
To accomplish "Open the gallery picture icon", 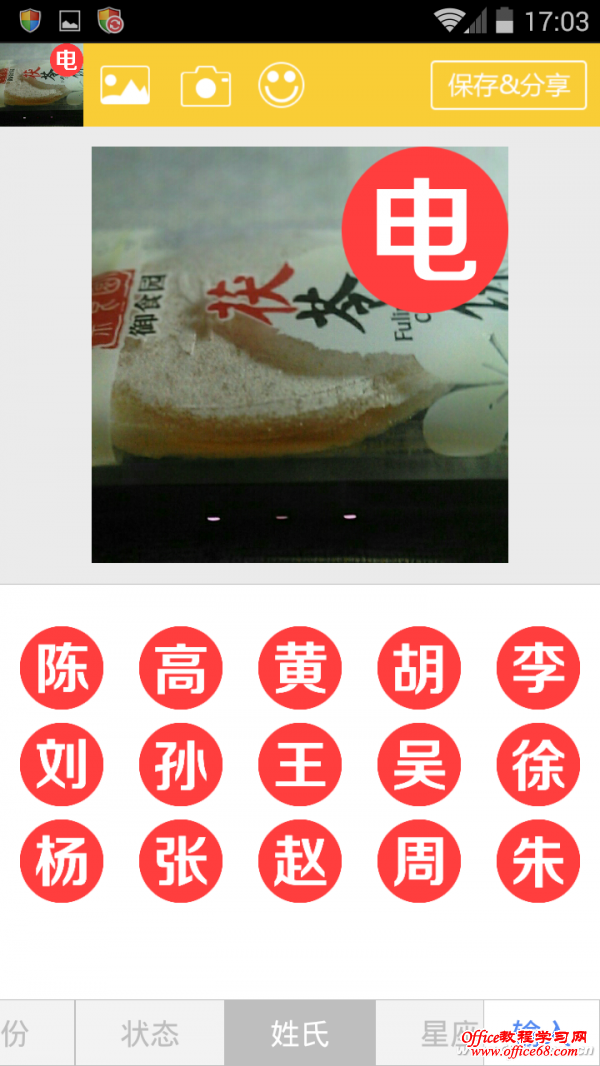I will [x=125, y=85].
